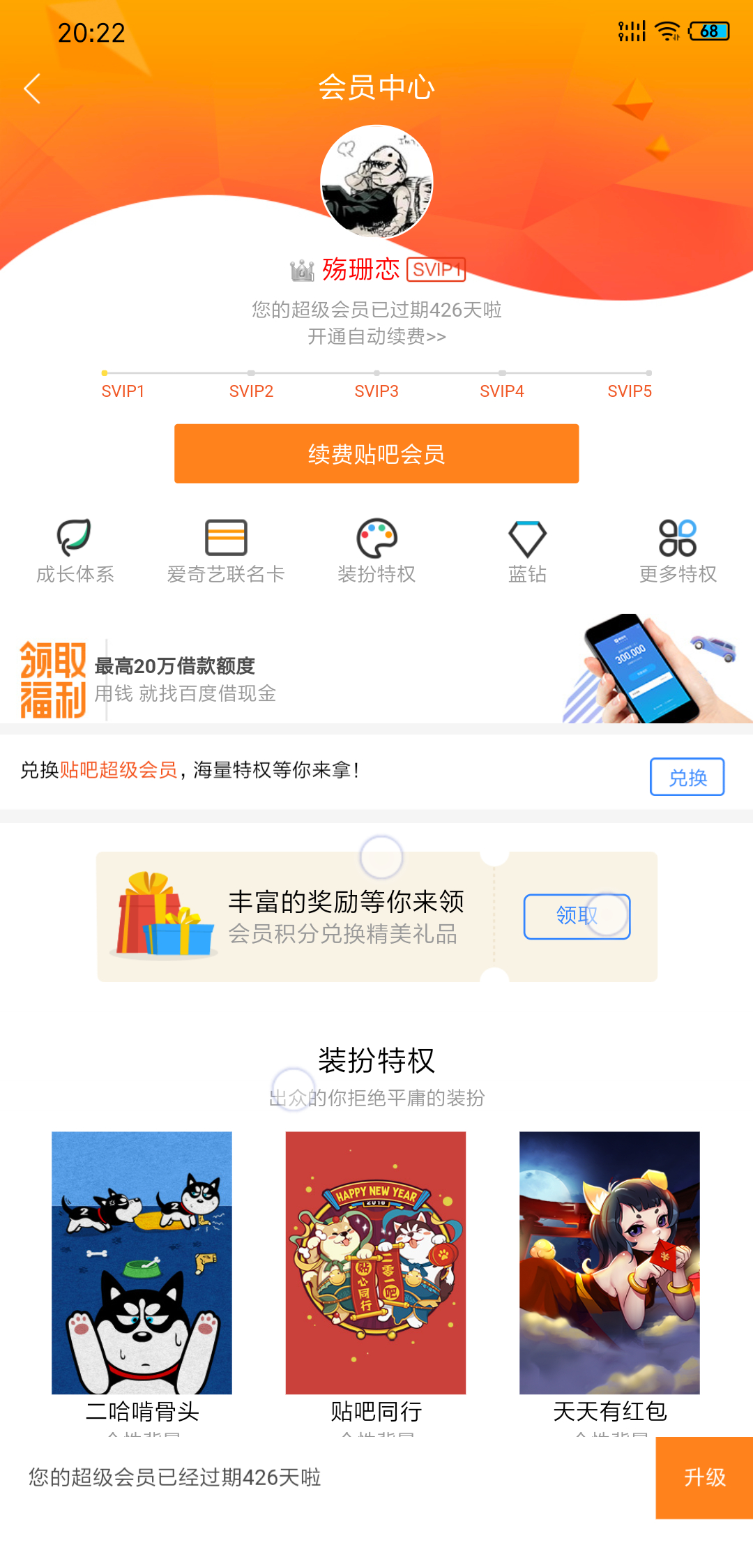Tap 续费贴吧会员 button

point(376,453)
